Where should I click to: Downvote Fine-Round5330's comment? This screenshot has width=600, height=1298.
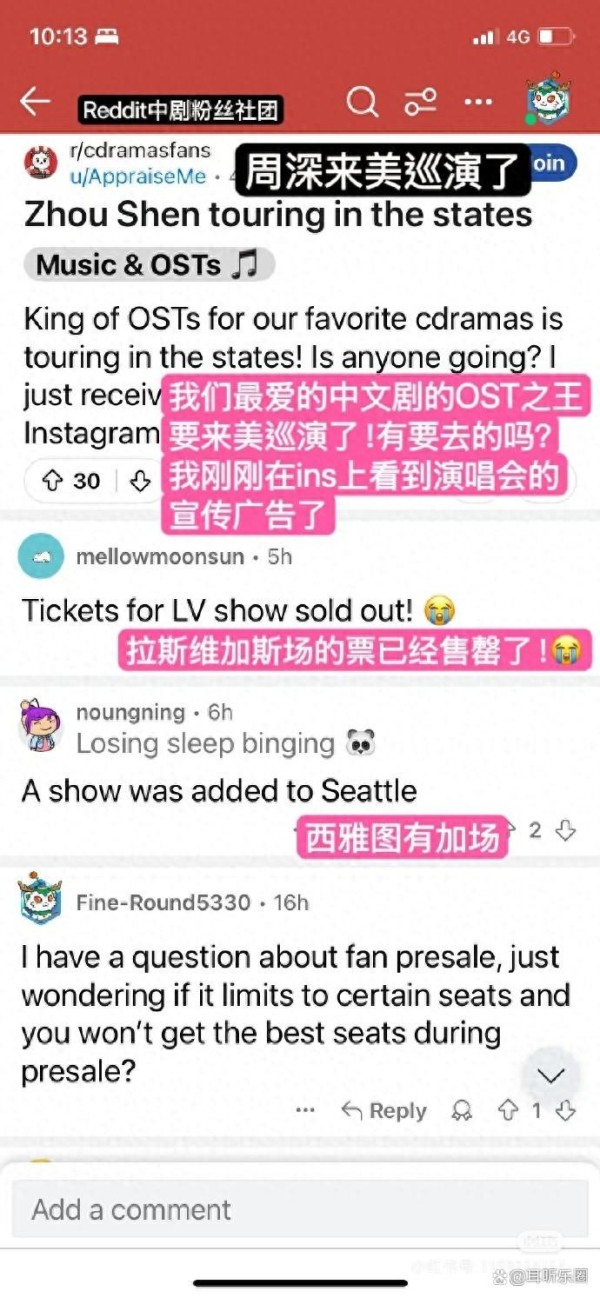[567, 1110]
